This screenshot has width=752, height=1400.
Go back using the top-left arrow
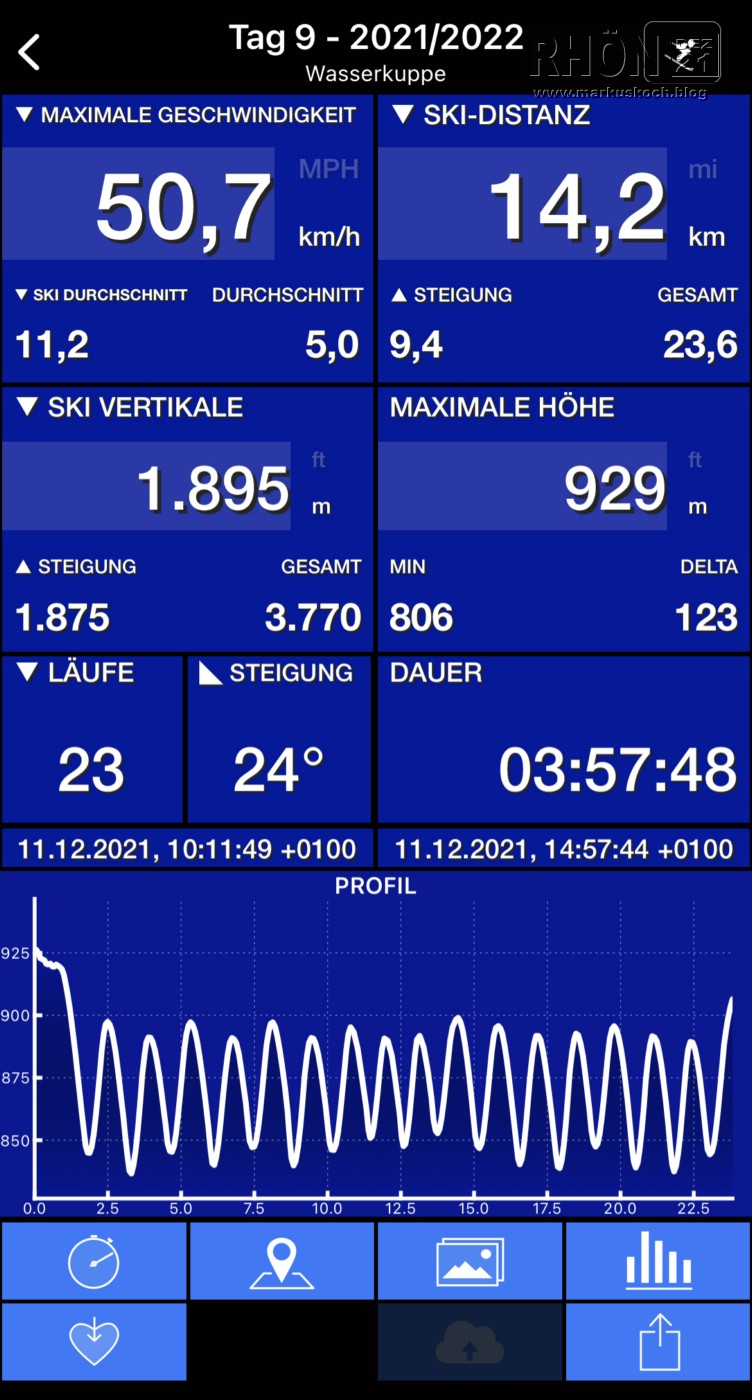pyautogui.click(x=30, y=52)
